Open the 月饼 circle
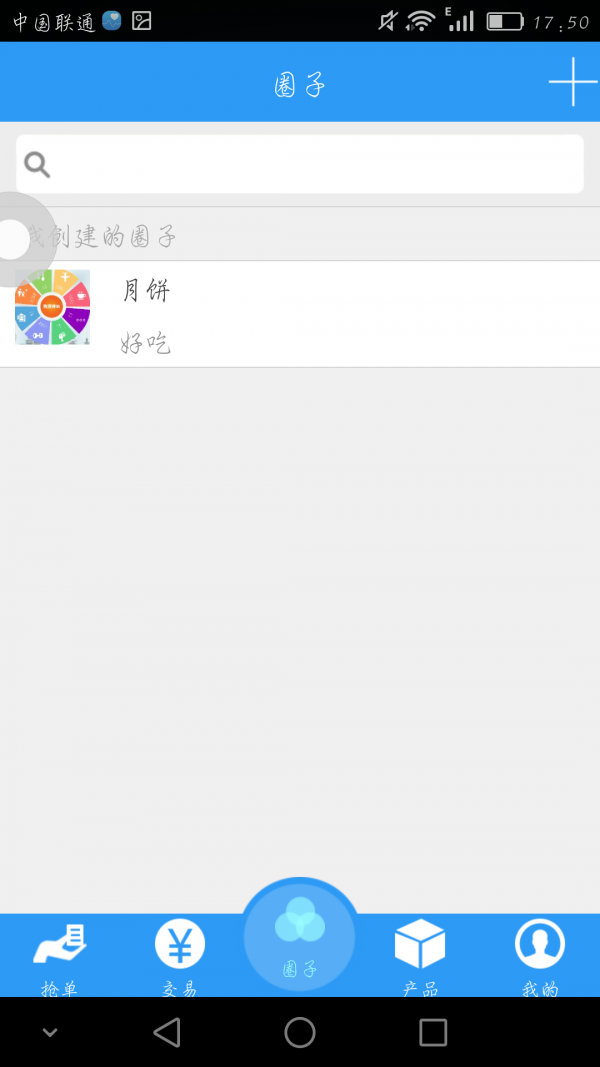600x1067 pixels. (300, 314)
